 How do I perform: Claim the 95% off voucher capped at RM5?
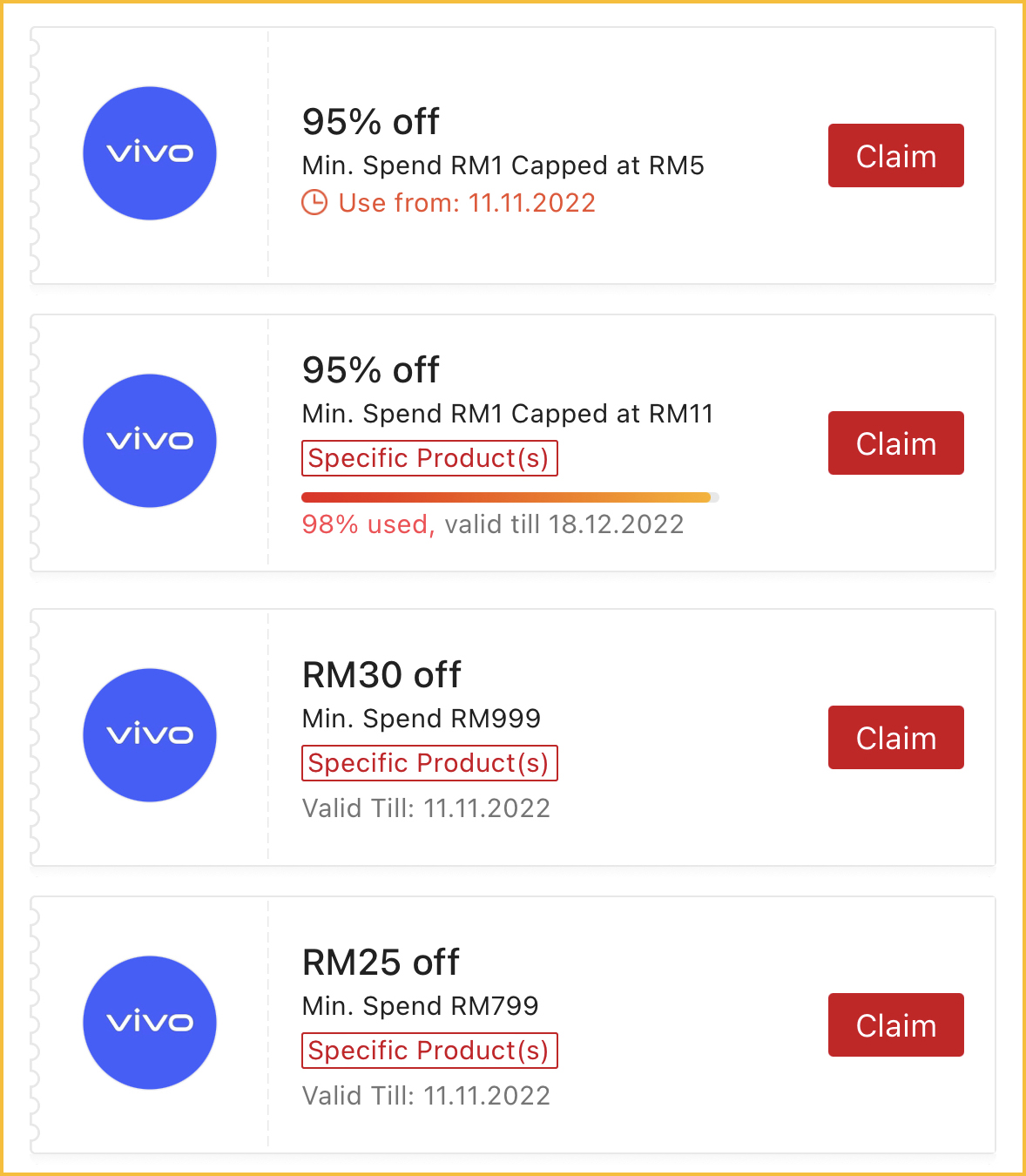click(x=895, y=156)
